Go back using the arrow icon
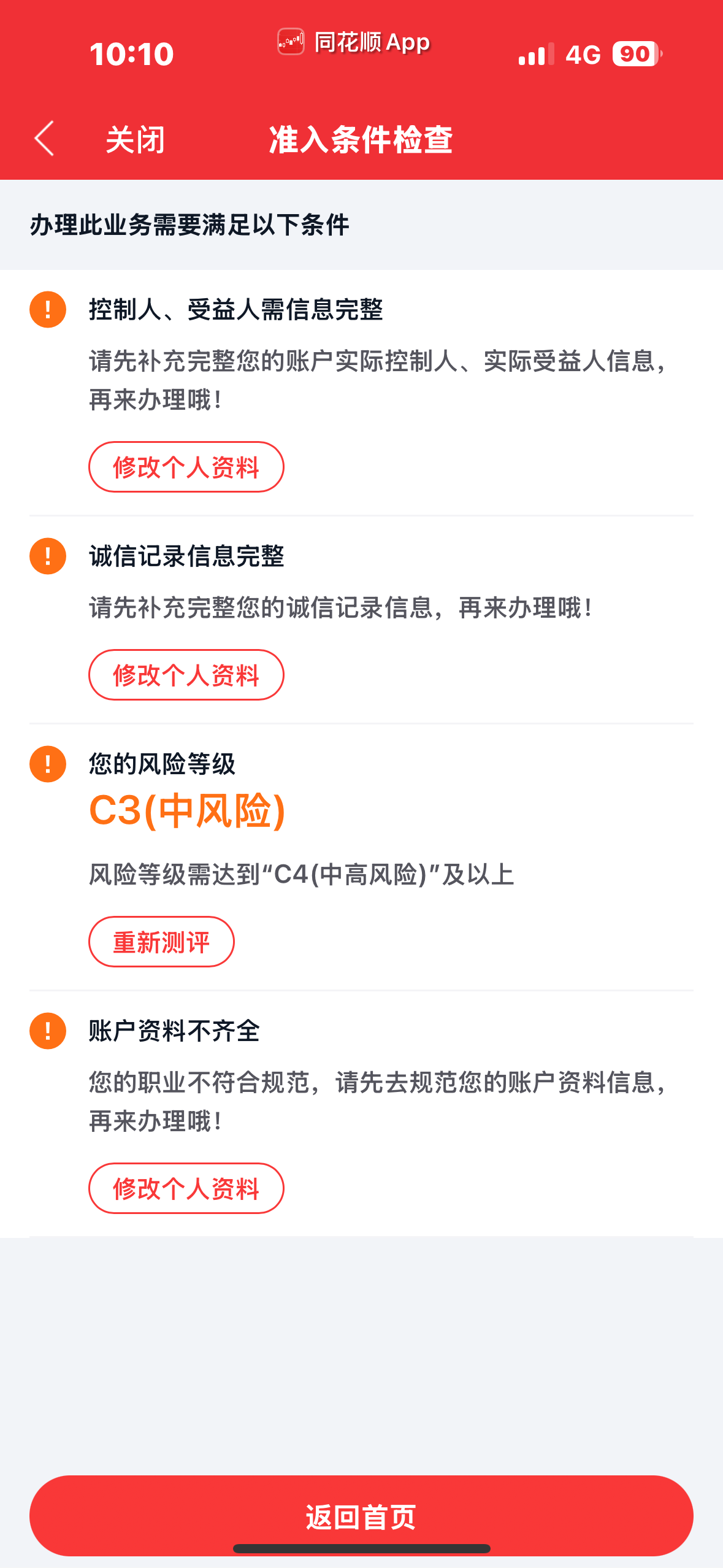 [x=44, y=139]
